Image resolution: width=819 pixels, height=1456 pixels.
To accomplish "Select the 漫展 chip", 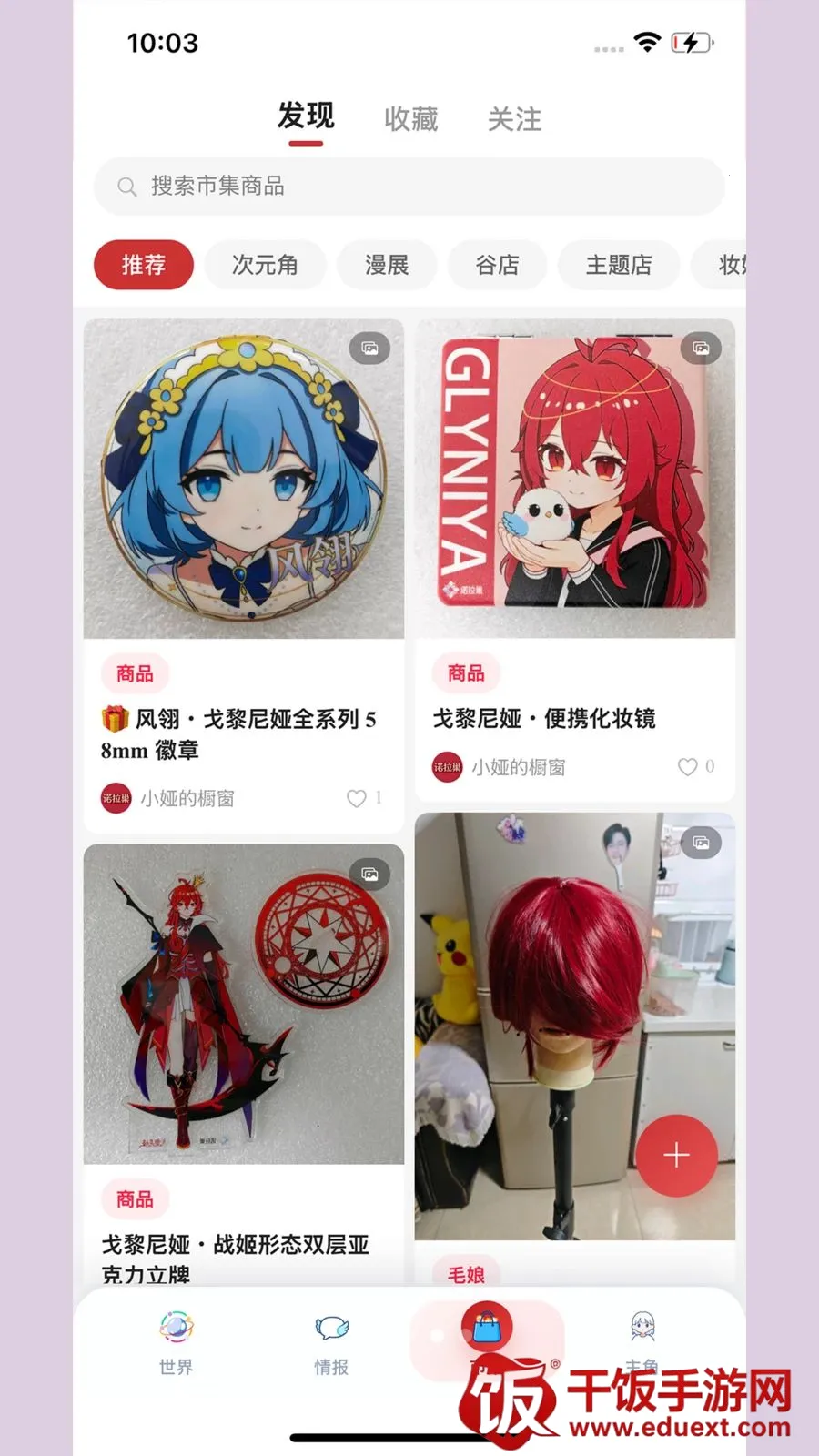I will click(x=387, y=265).
